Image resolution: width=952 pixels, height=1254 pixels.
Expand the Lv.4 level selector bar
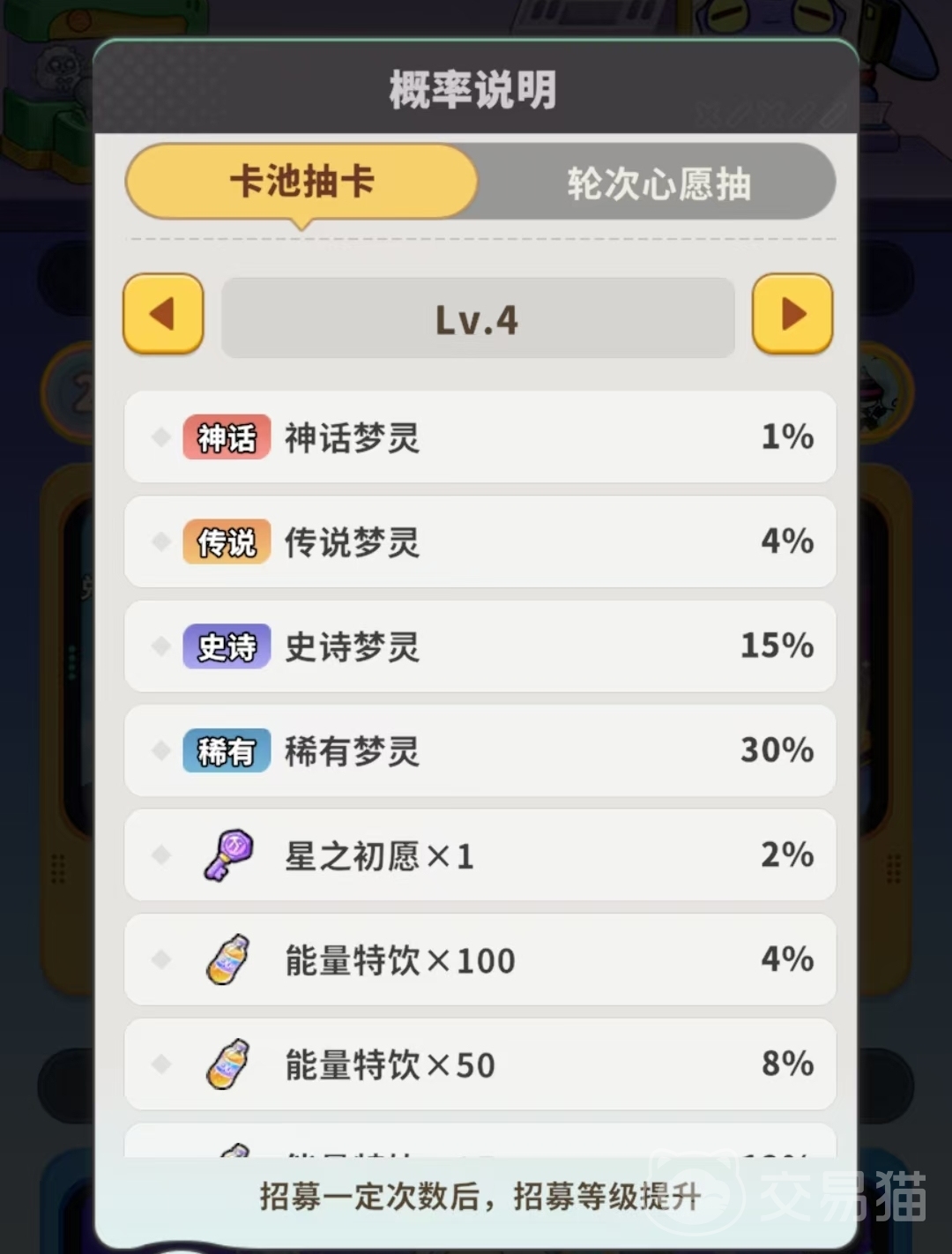tap(477, 317)
